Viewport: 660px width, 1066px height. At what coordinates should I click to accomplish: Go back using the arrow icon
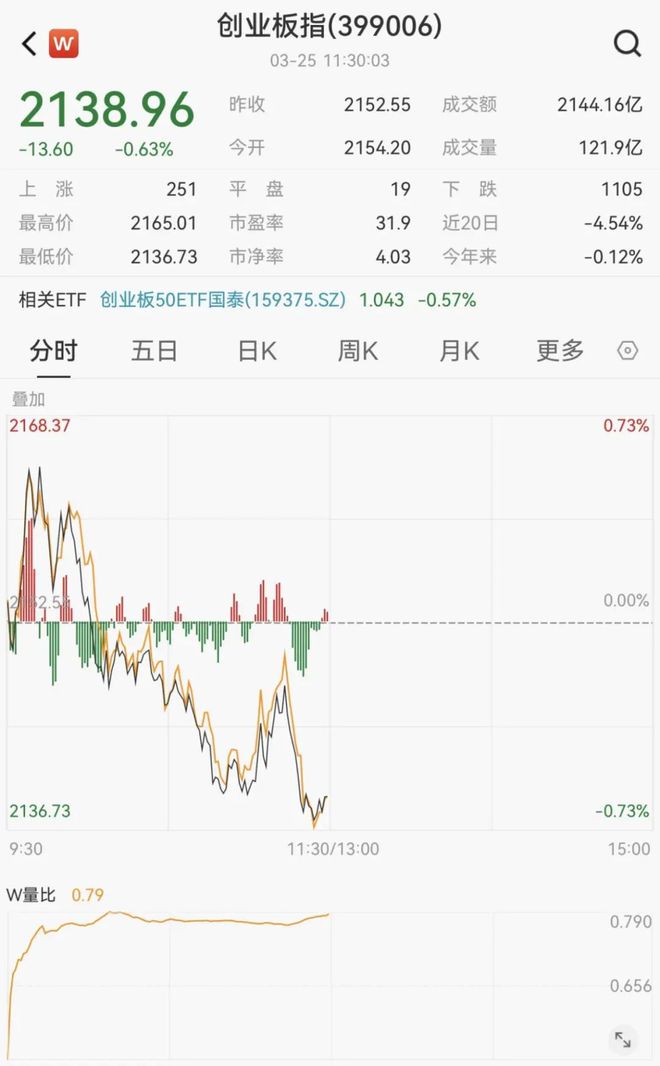click(29, 44)
